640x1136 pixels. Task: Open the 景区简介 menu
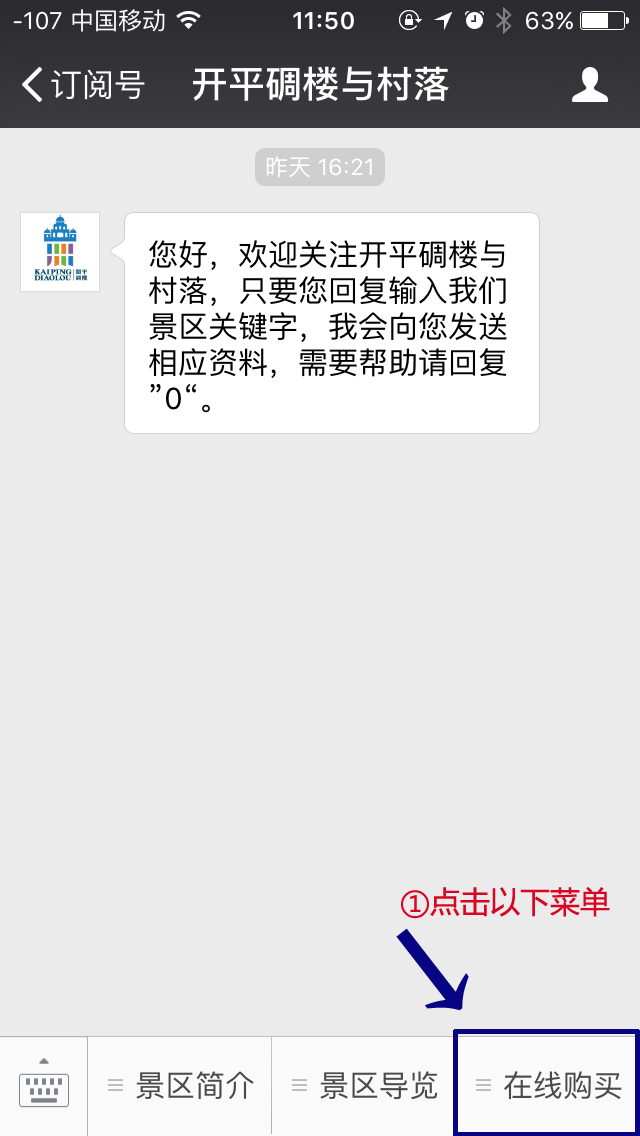tap(180, 1085)
